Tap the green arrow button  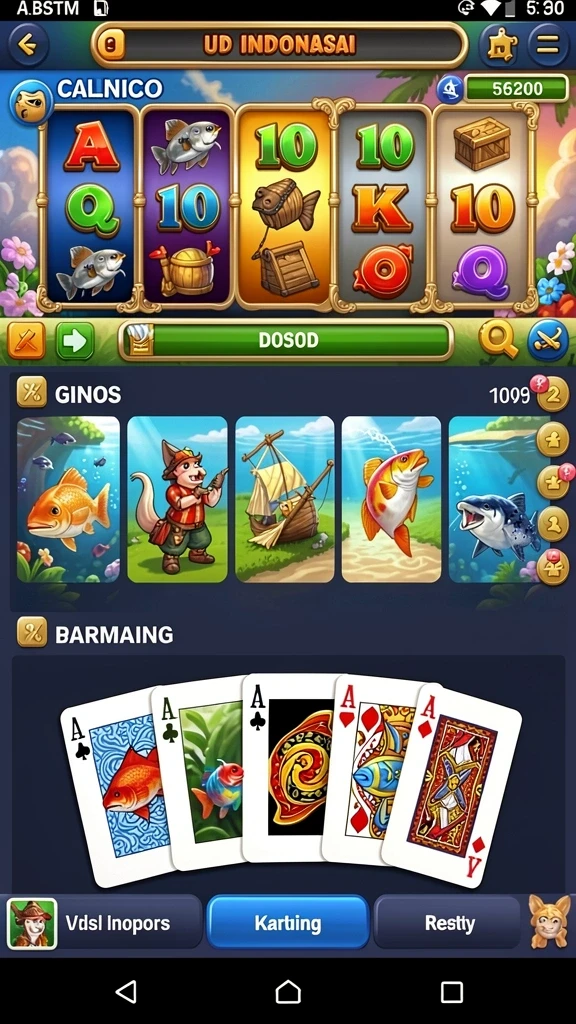pos(75,340)
